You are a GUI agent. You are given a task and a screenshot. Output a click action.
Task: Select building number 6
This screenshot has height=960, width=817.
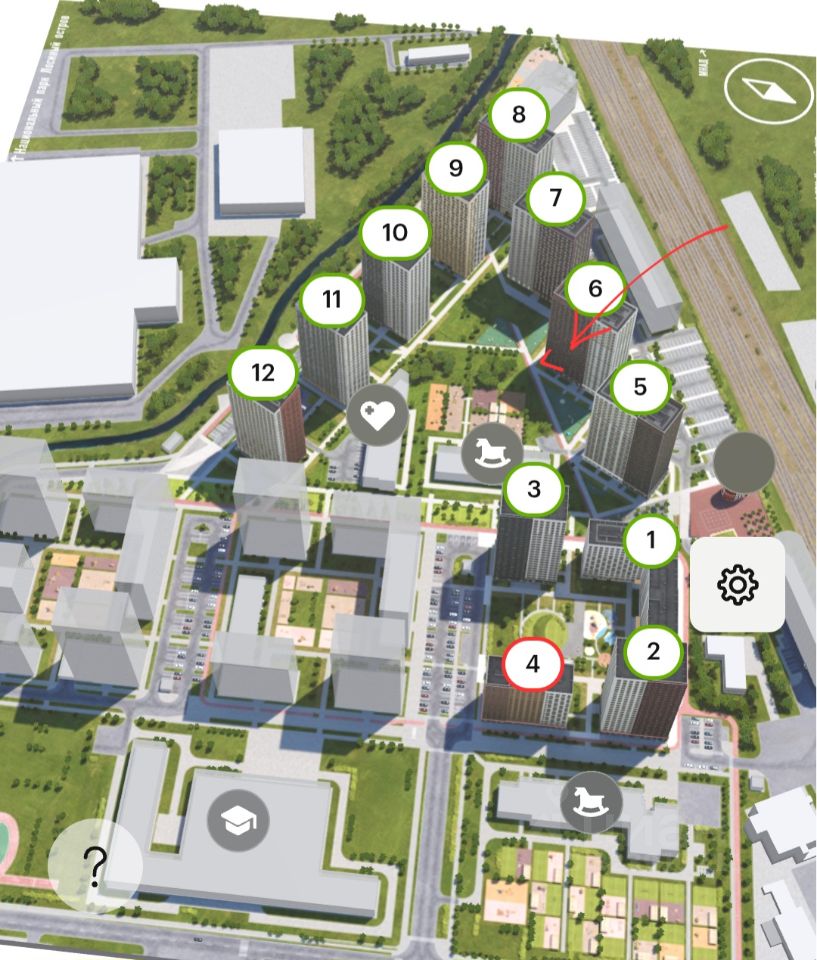point(595,290)
